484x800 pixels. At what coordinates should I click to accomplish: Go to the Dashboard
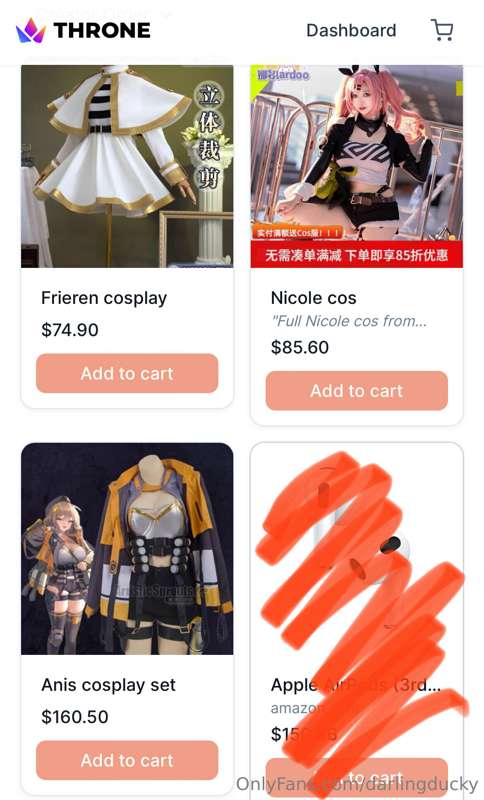pos(351,30)
